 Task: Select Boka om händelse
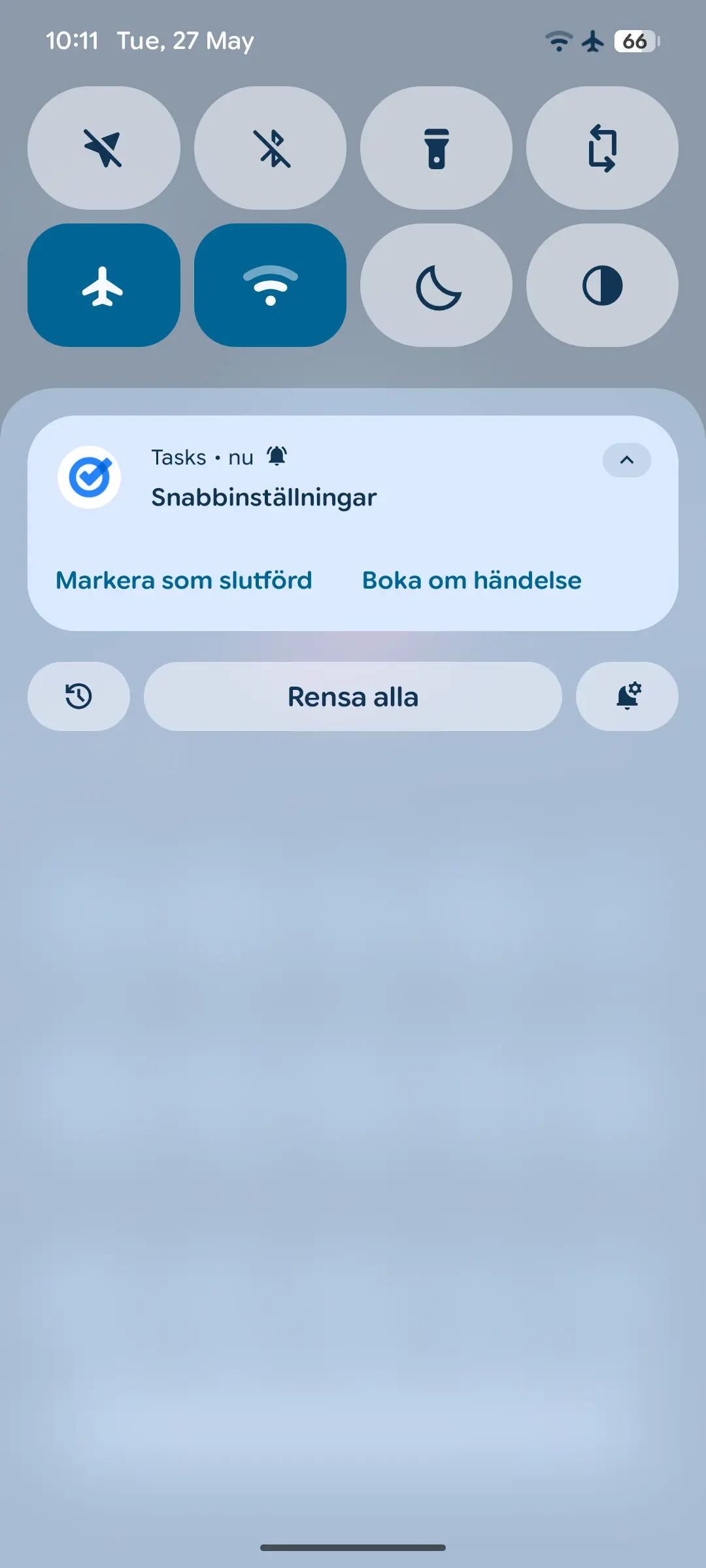471,580
